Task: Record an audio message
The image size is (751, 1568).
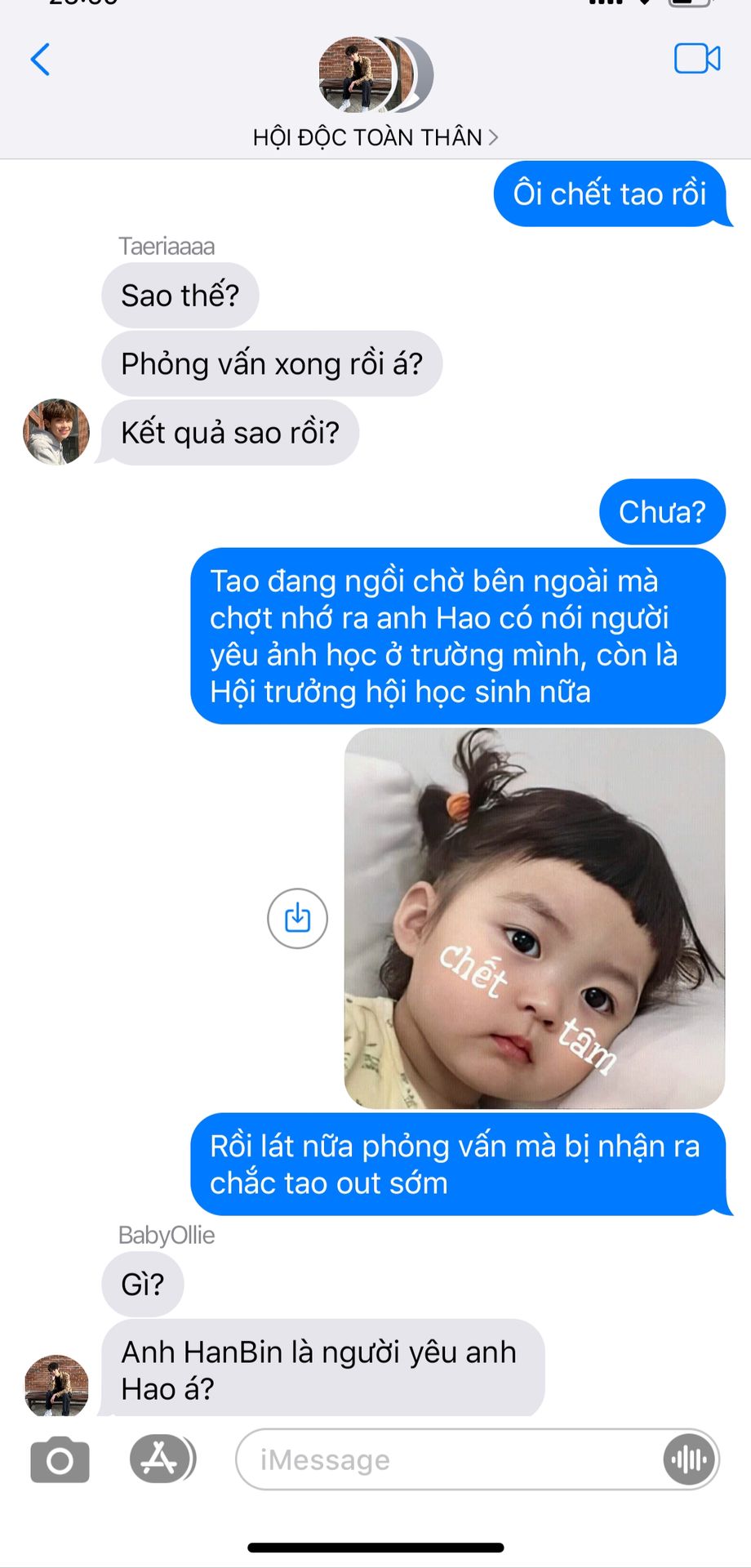Action: click(x=690, y=1459)
